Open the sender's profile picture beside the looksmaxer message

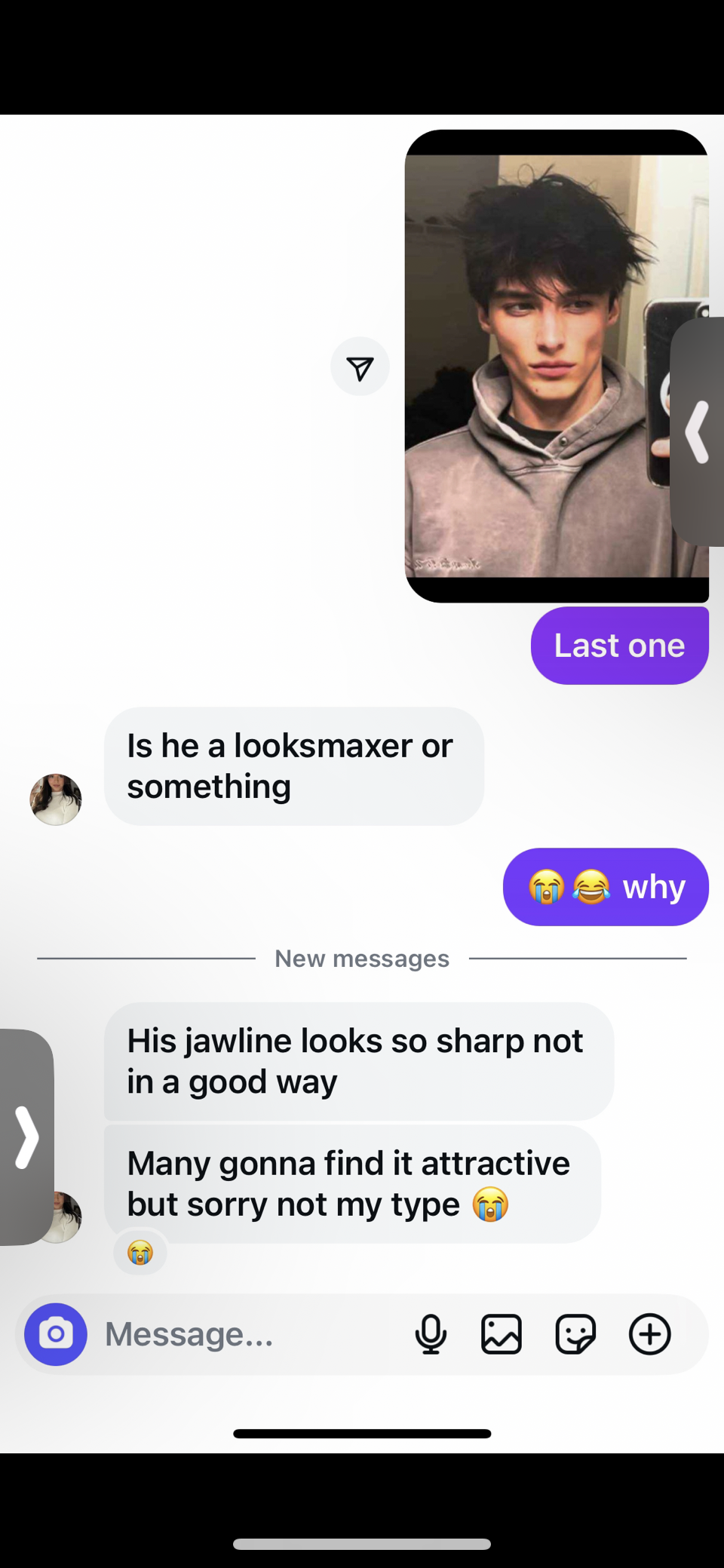(x=56, y=799)
